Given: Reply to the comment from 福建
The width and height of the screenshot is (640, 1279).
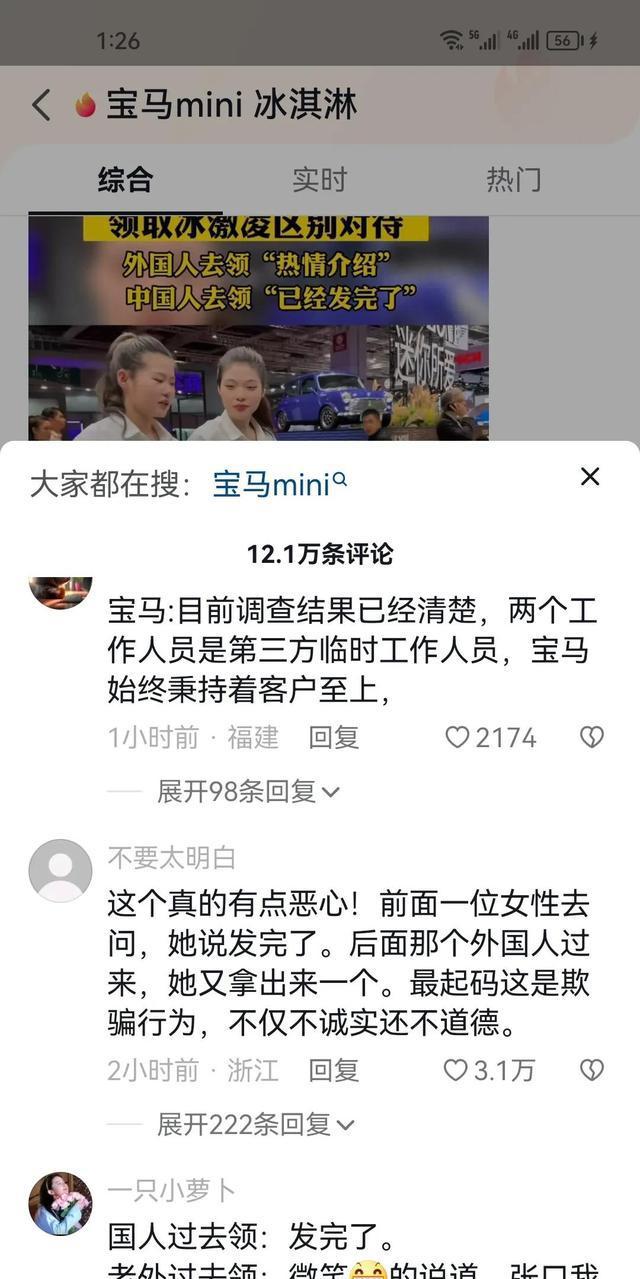Looking at the screenshot, I should point(333,738).
